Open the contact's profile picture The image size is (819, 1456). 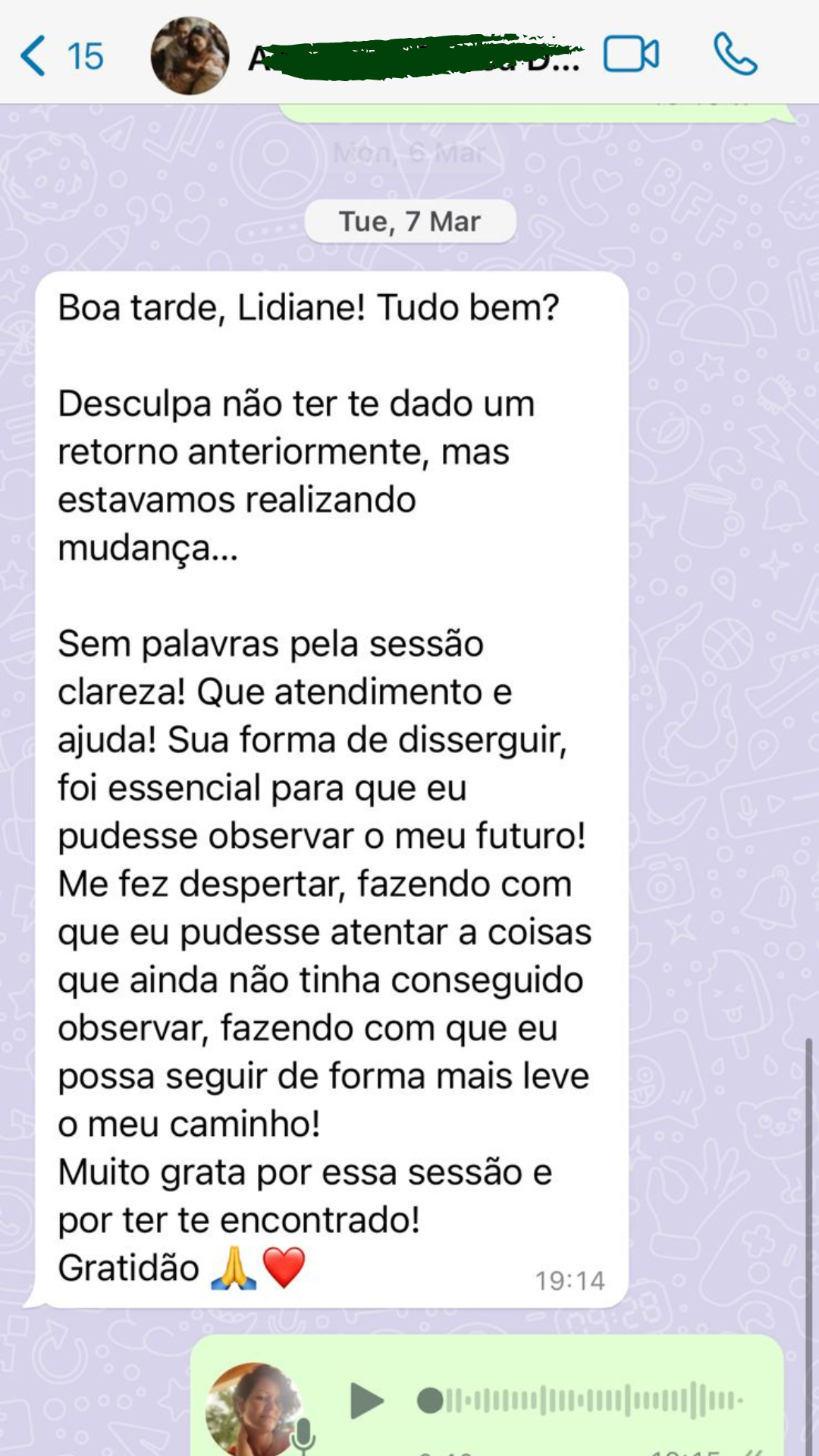[190, 56]
